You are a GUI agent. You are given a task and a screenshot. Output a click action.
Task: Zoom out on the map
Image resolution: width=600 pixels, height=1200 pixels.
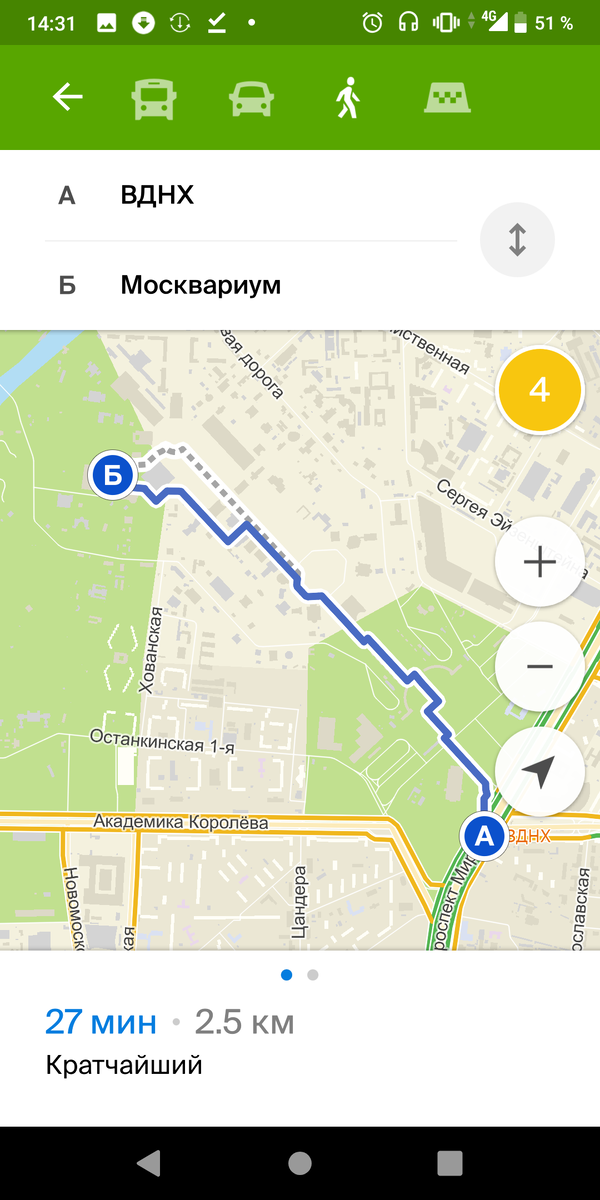[x=539, y=667]
